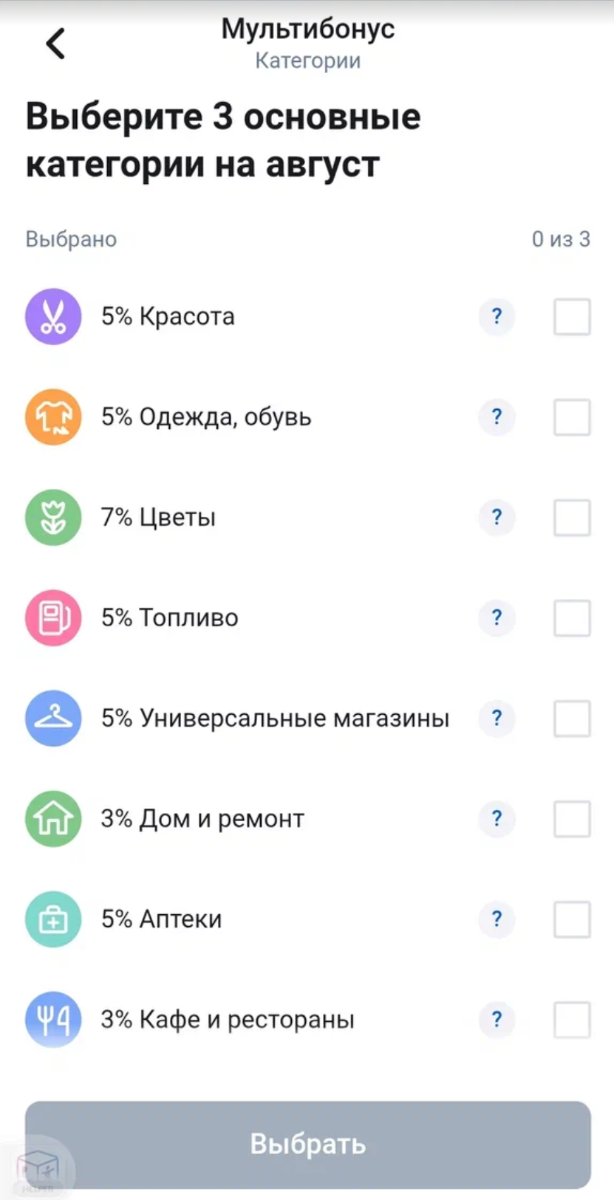
Task: View help for Кафе и рестораны
Action: 497,1020
